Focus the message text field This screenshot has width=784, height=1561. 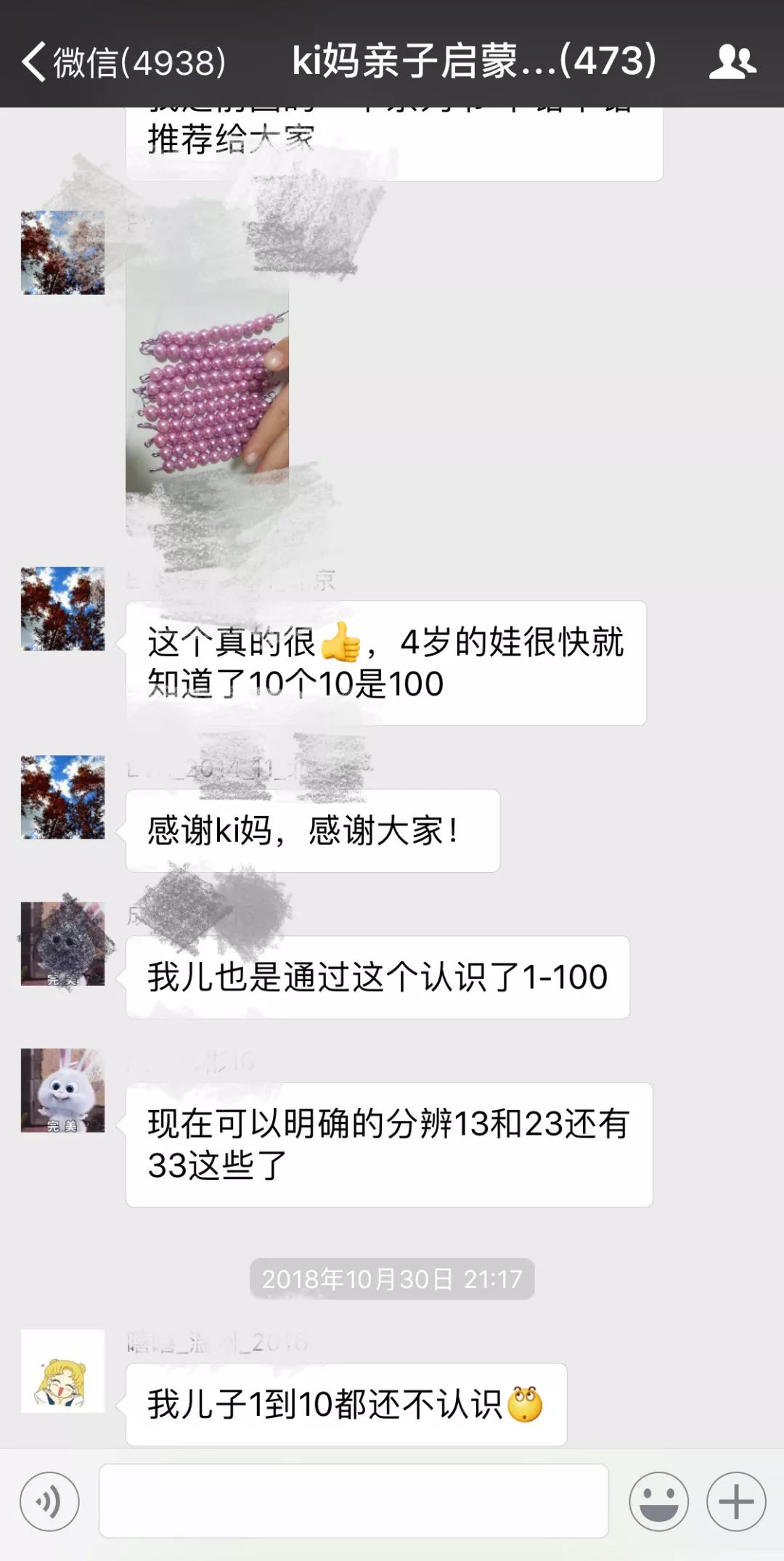[354, 1501]
